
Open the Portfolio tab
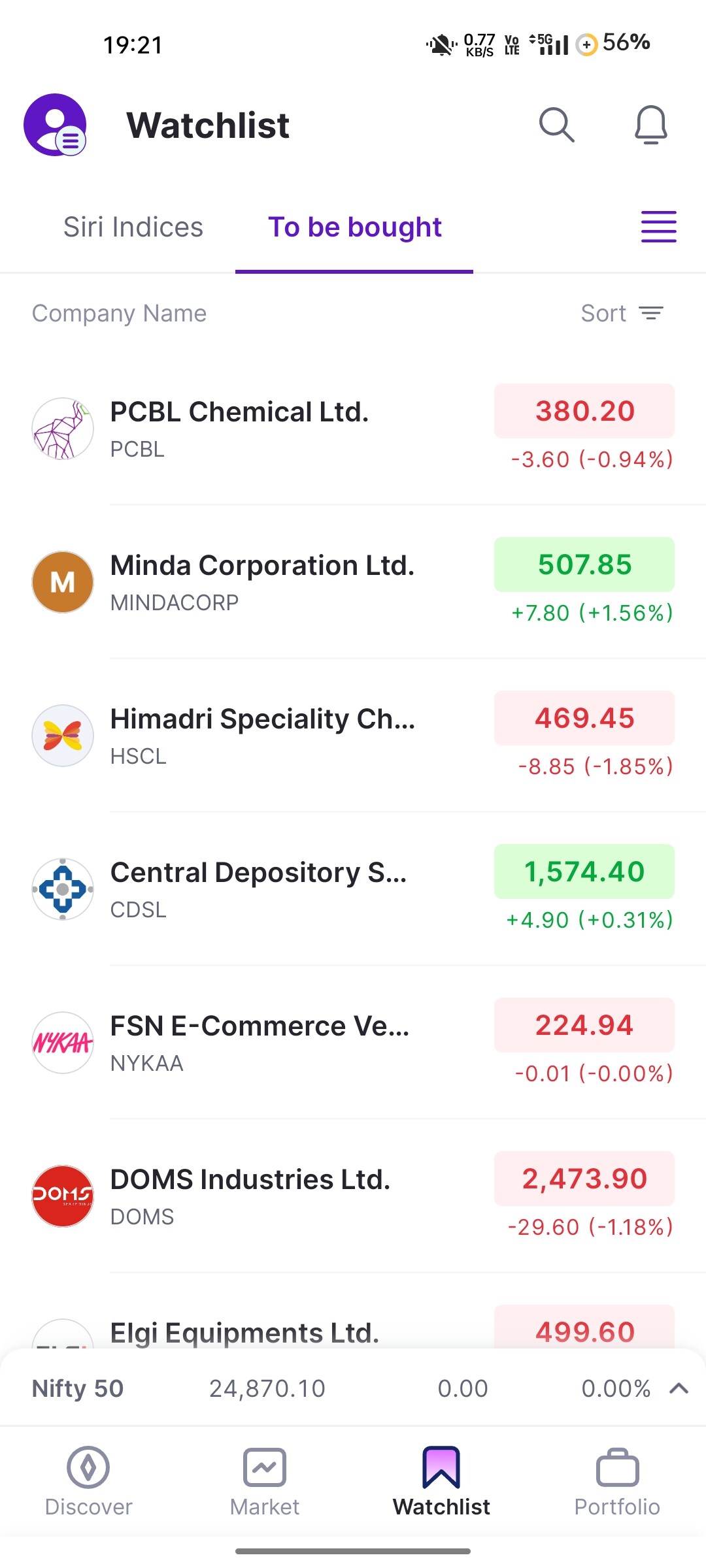617,1481
